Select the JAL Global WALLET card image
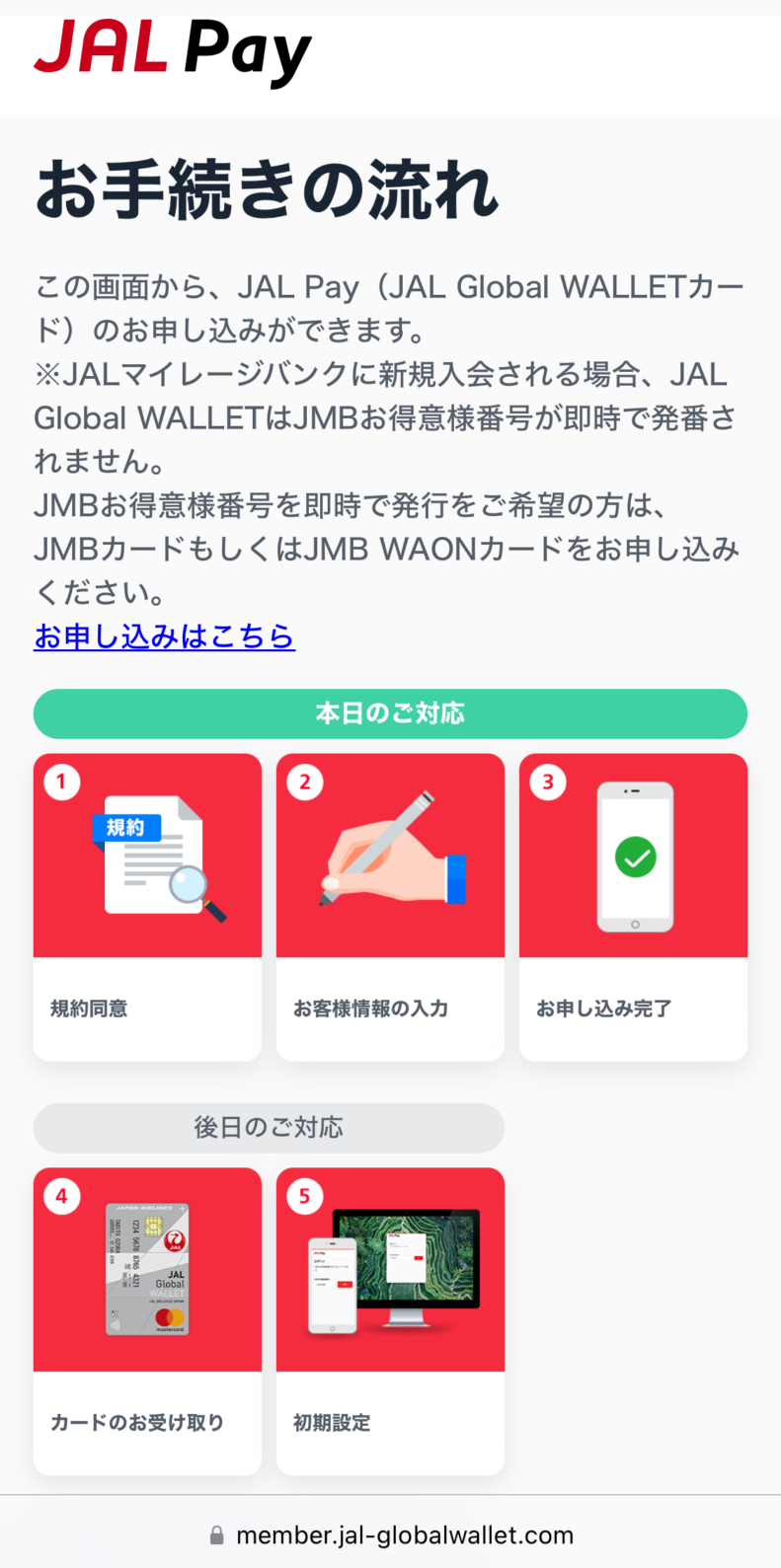Image resolution: width=781 pixels, height=1568 pixels. point(145,1270)
